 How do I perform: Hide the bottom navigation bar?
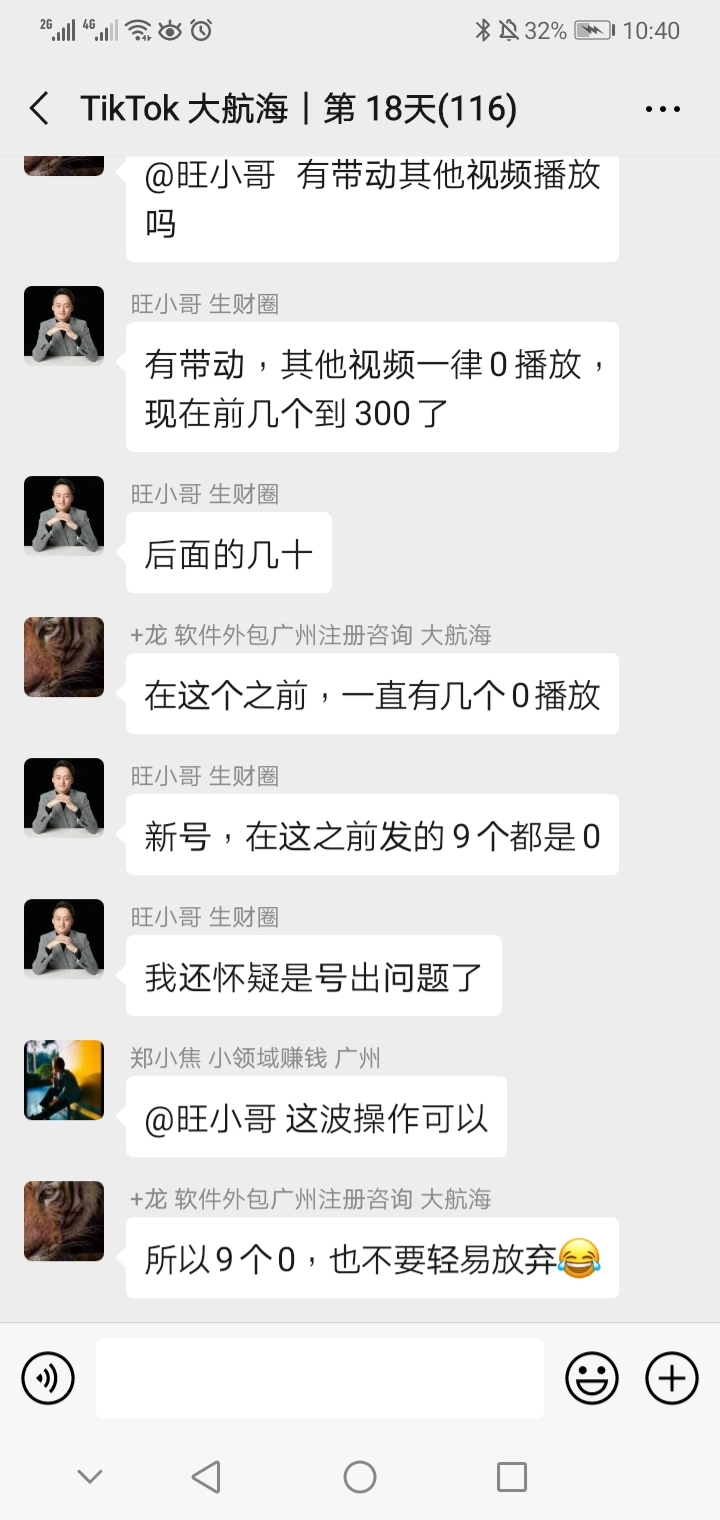point(90,1476)
